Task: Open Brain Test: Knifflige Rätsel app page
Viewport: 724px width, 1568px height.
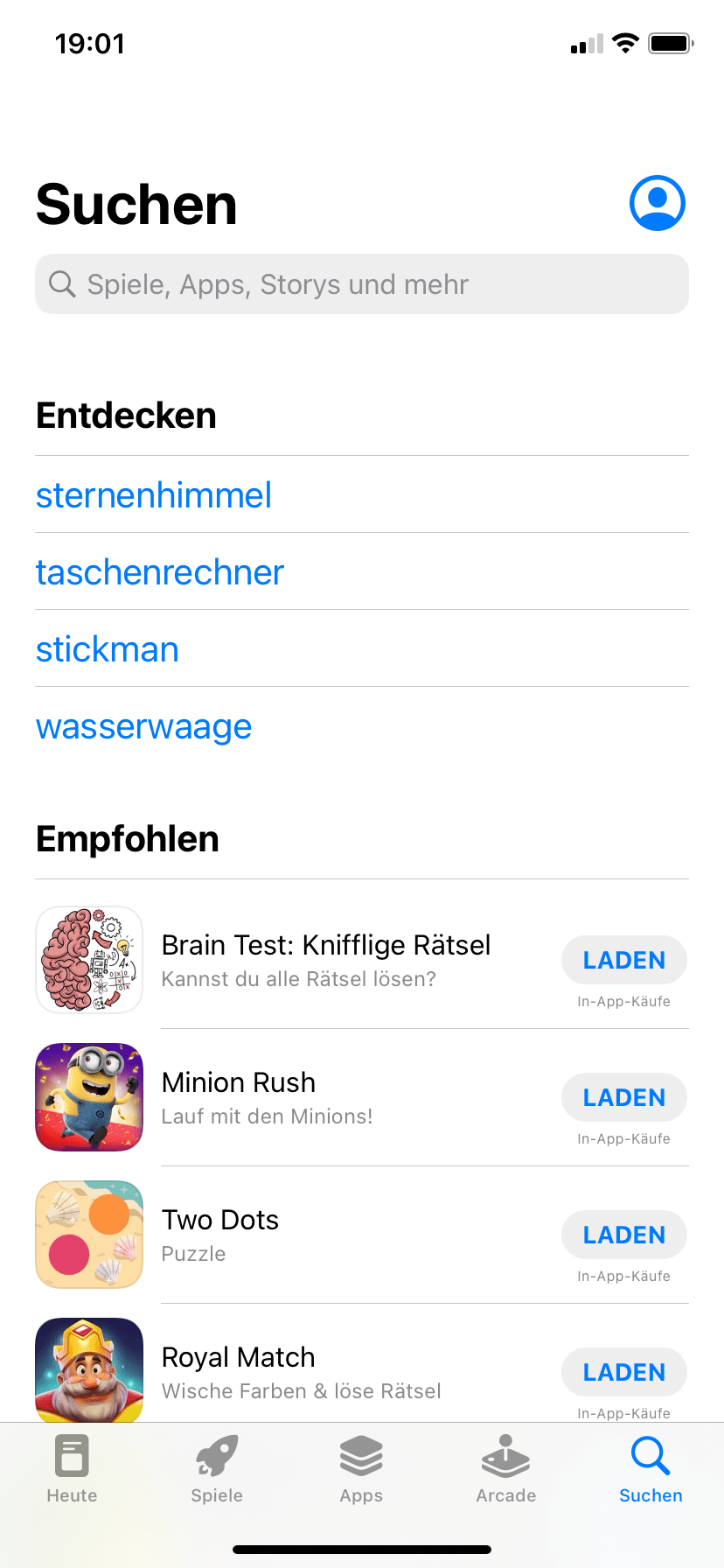Action: coord(325,960)
